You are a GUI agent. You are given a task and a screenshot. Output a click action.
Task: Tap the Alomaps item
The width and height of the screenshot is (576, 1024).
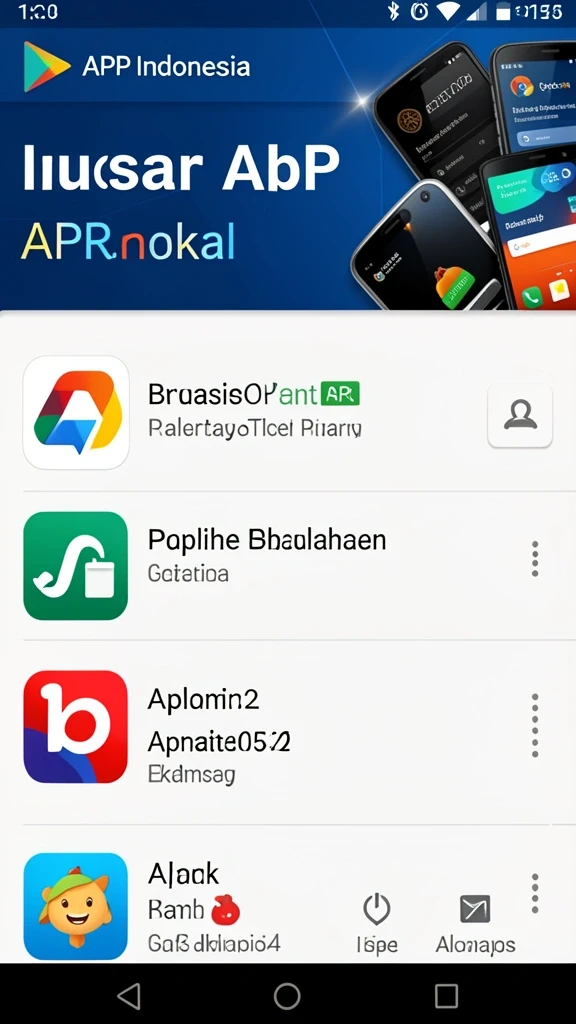475,924
